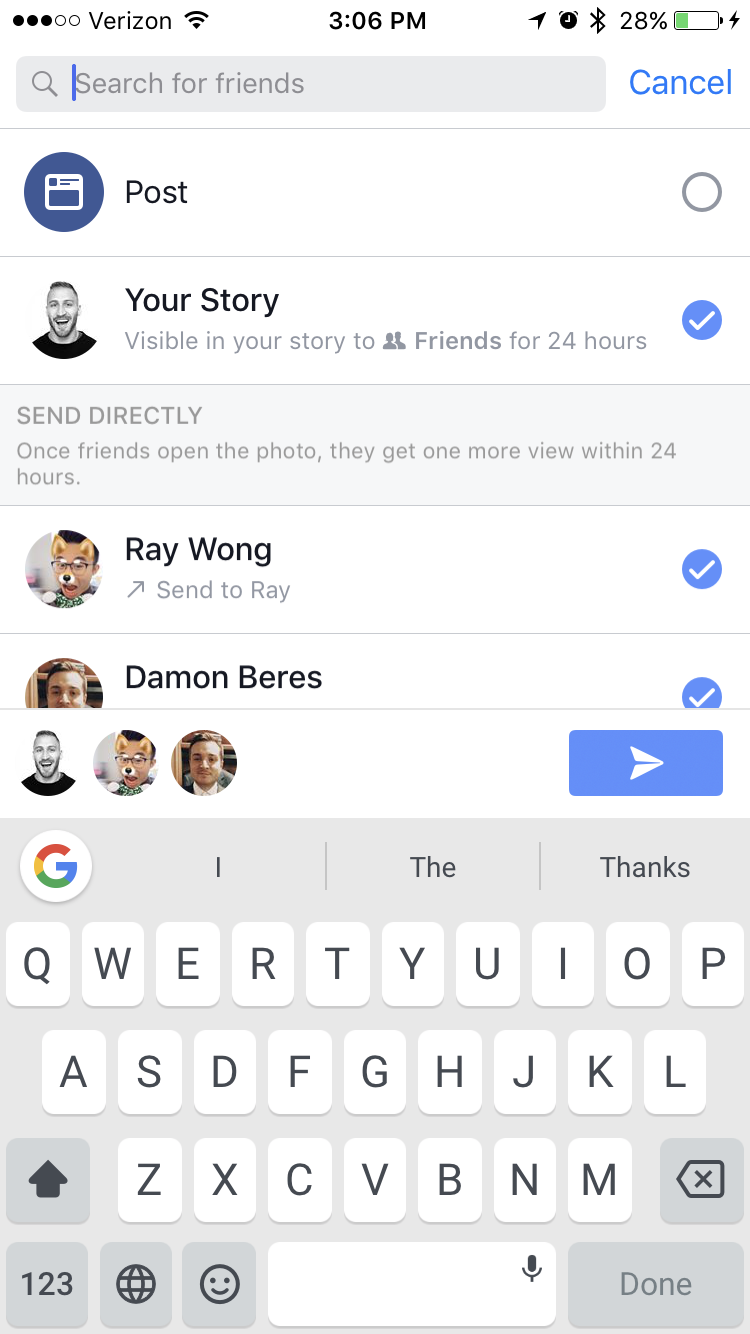Tap Cancel to dismiss the share screen
This screenshot has height=1334, width=750.
[680, 82]
